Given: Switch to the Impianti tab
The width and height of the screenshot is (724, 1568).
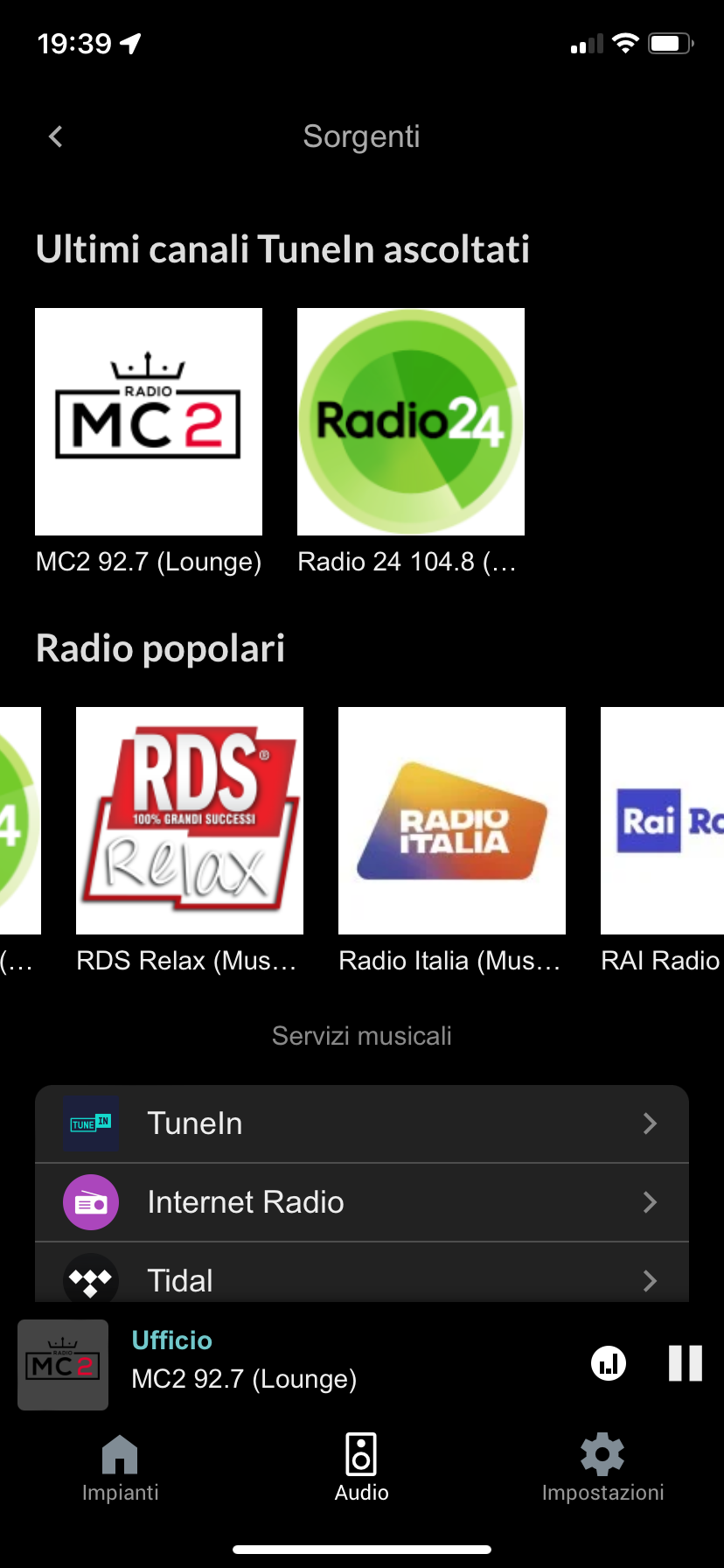Looking at the screenshot, I should click(x=121, y=1468).
